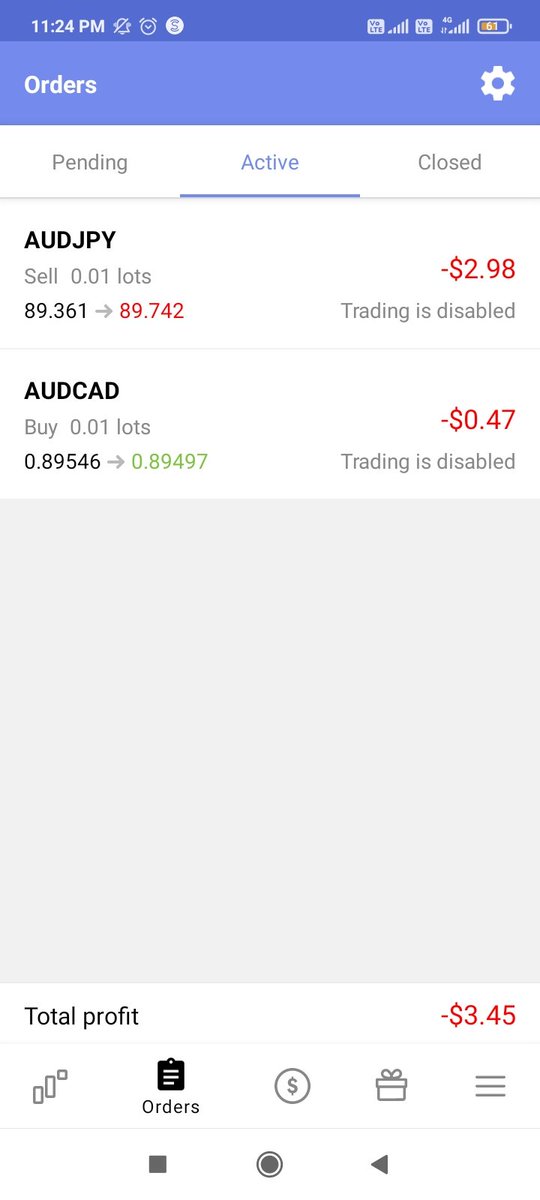
Task: Select the Active orders tab
Action: pyautogui.click(x=270, y=162)
